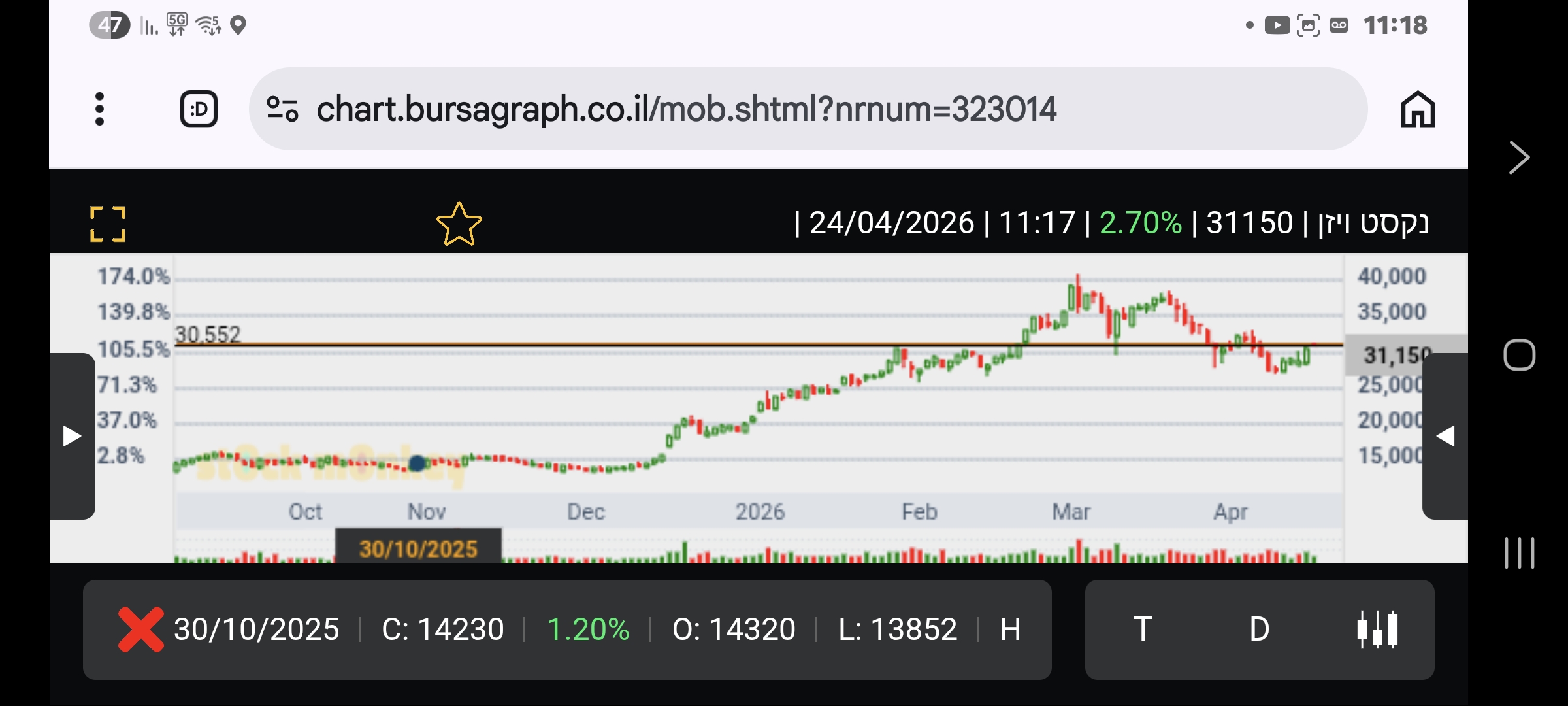Open the browser overflow menu
Viewport: 1568px width, 706px height.
[x=99, y=109]
